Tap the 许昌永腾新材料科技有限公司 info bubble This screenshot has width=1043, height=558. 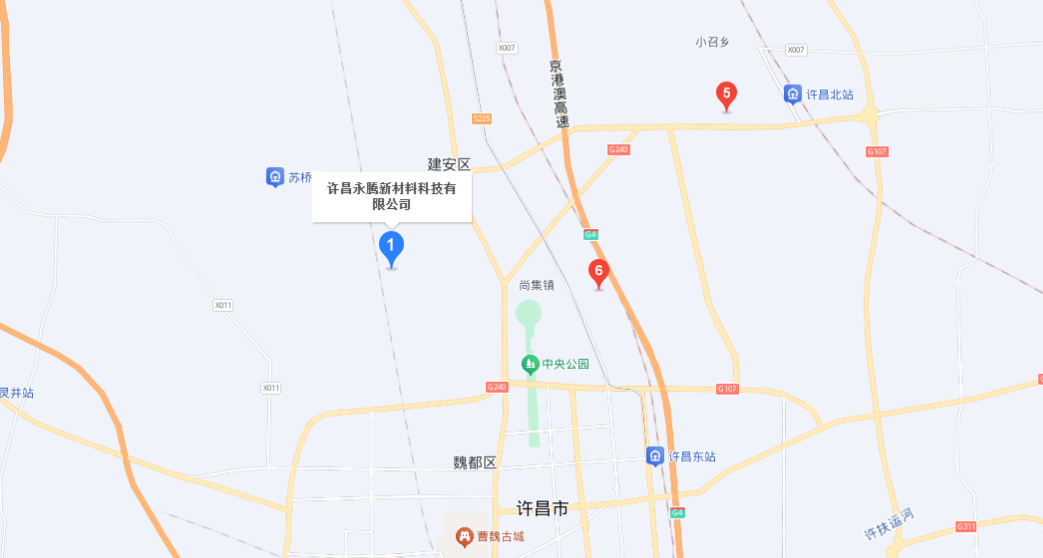click(x=392, y=196)
